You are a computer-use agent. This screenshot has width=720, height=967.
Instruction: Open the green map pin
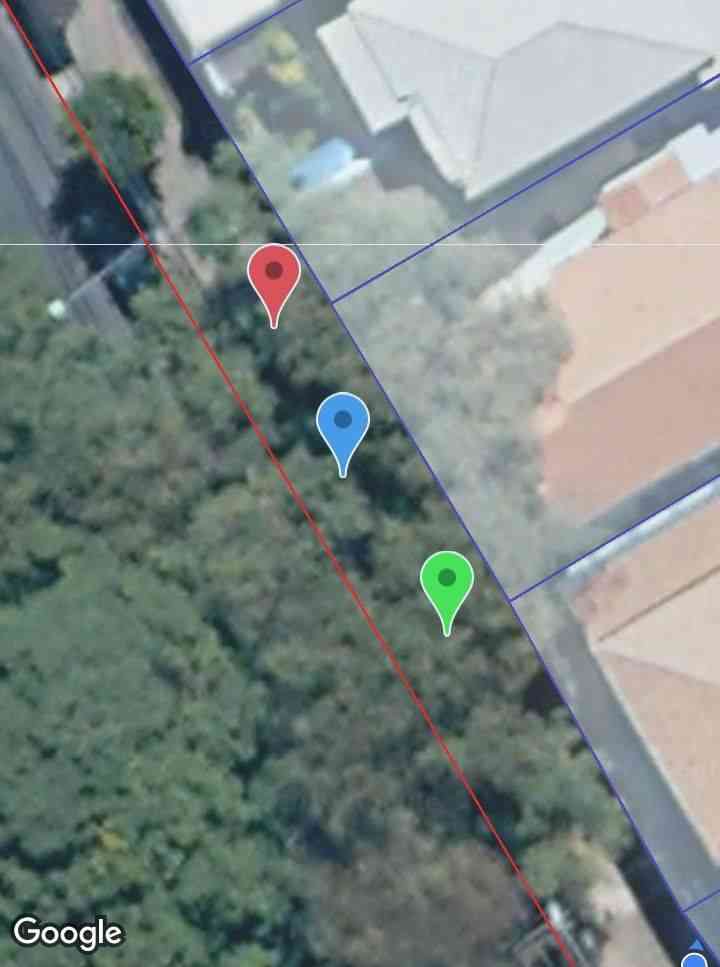(x=446, y=582)
